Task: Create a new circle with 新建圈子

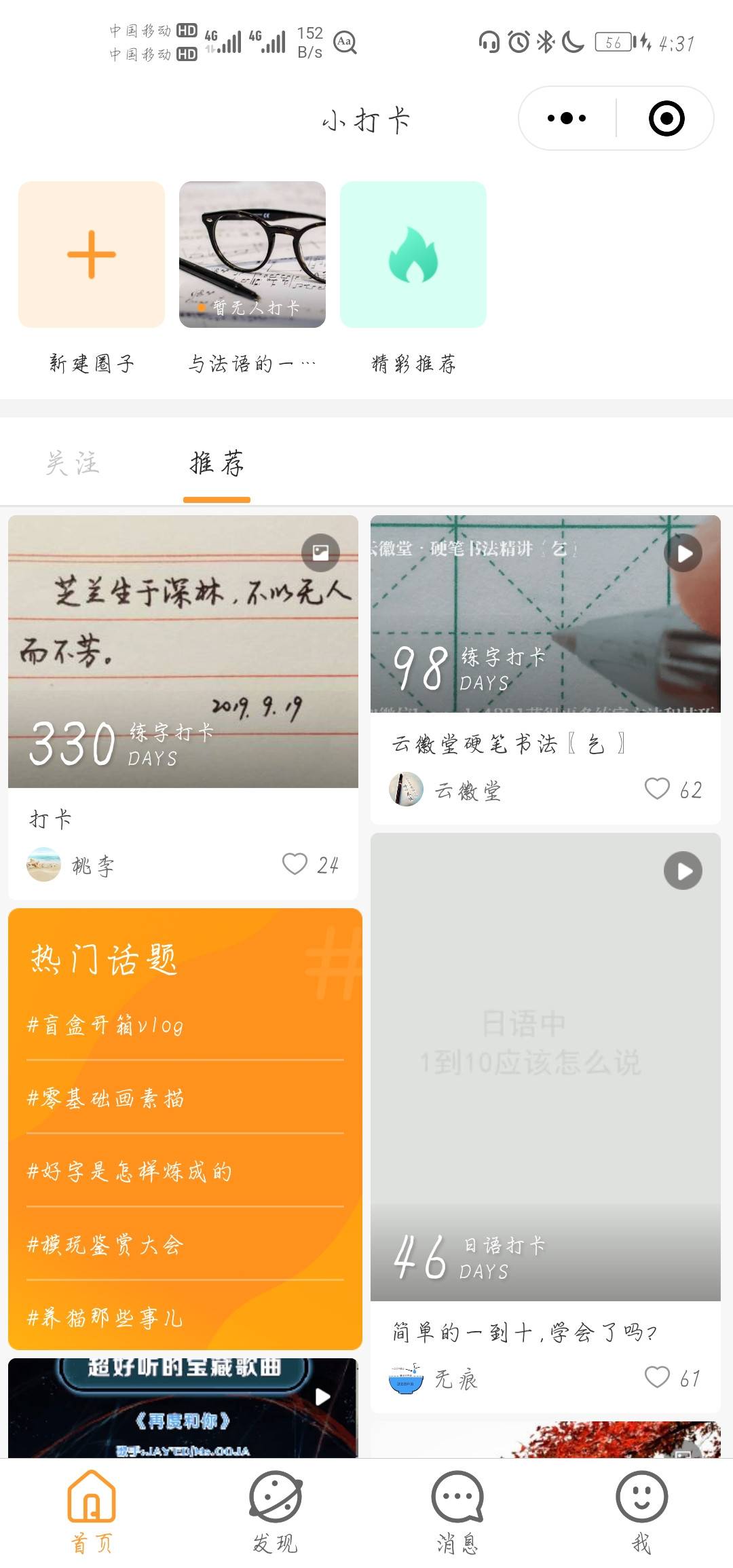Action: coord(92,255)
